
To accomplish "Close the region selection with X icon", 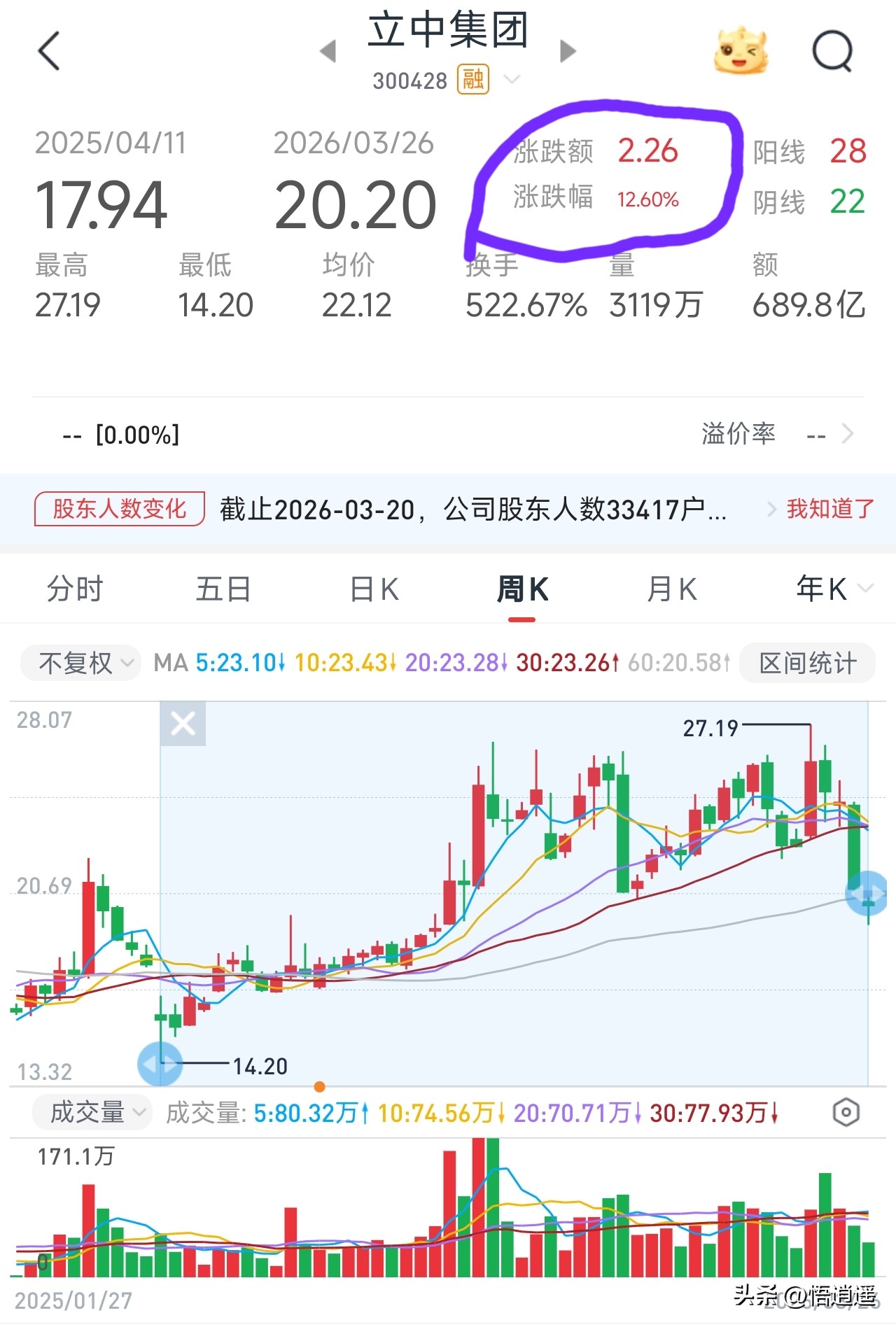I will (x=183, y=724).
